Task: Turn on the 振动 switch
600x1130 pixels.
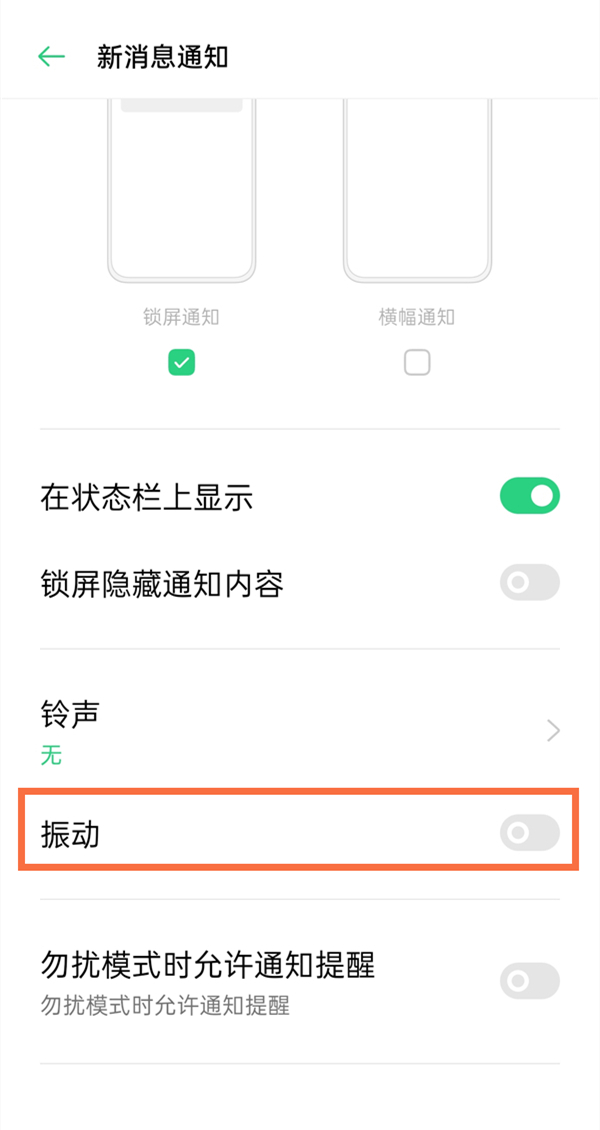Action: pyautogui.click(x=529, y=832)
